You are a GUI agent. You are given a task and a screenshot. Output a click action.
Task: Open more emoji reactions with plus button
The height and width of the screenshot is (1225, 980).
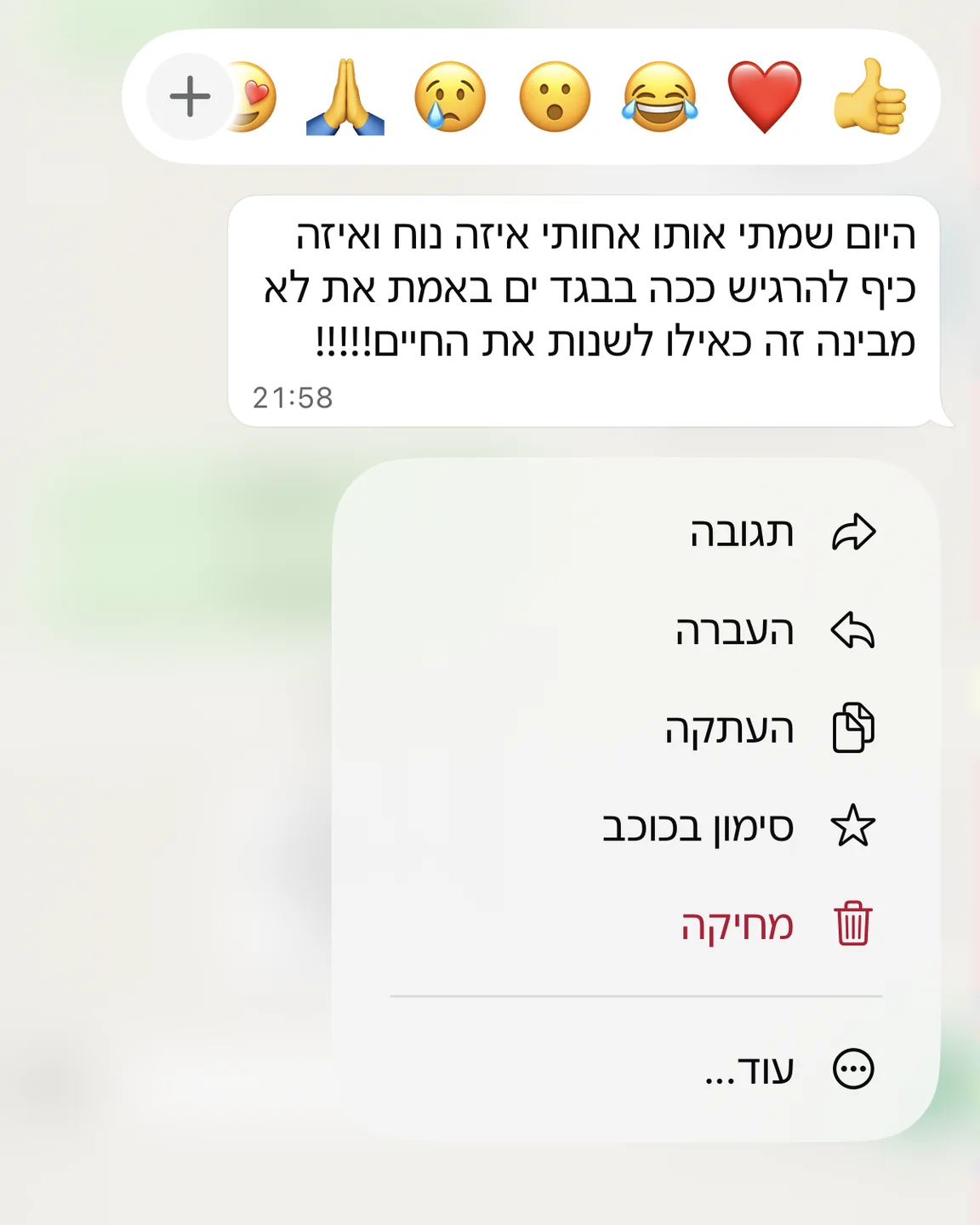[x=190, y=96]
